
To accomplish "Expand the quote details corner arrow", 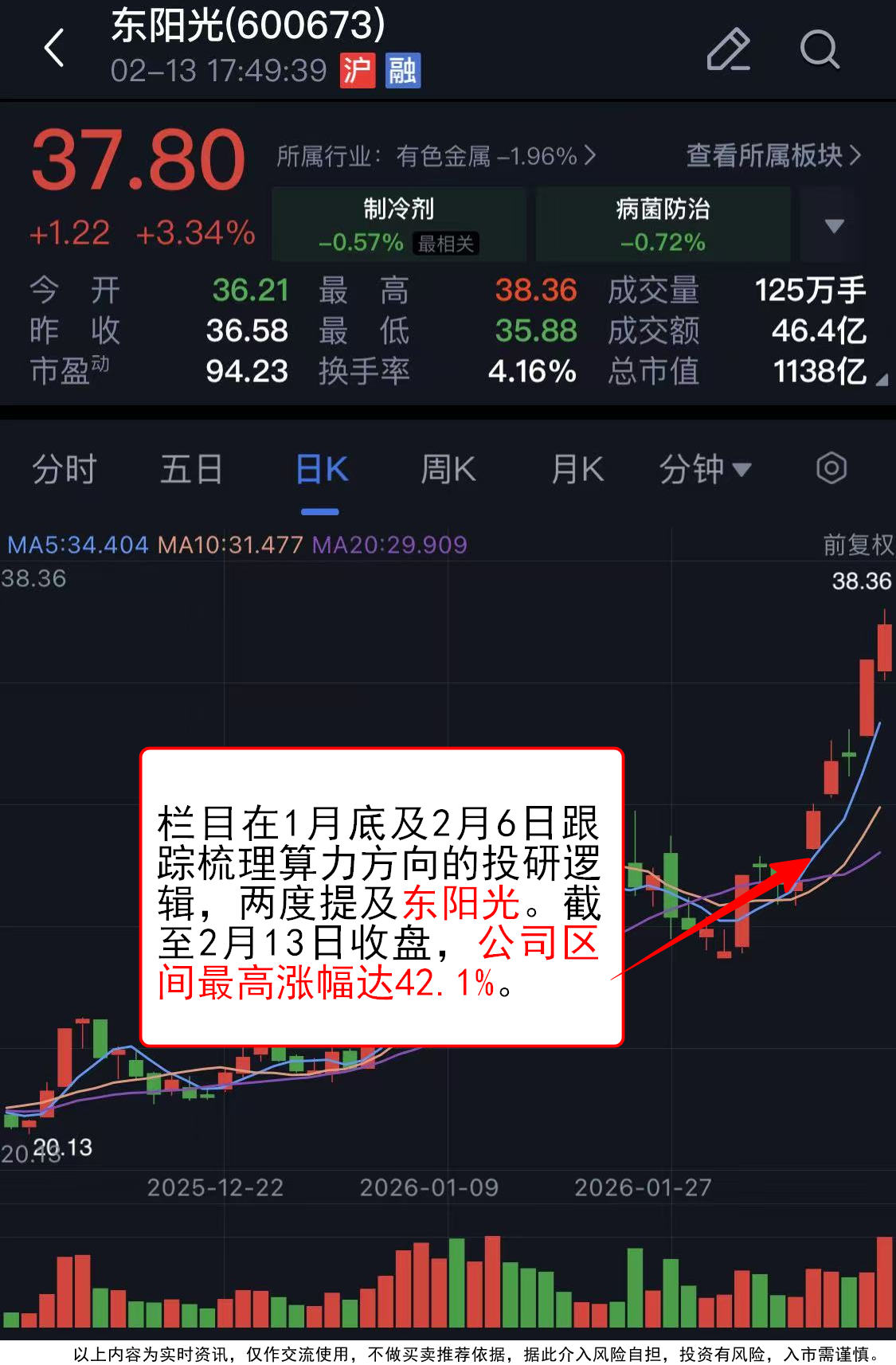I will [882, 381].
